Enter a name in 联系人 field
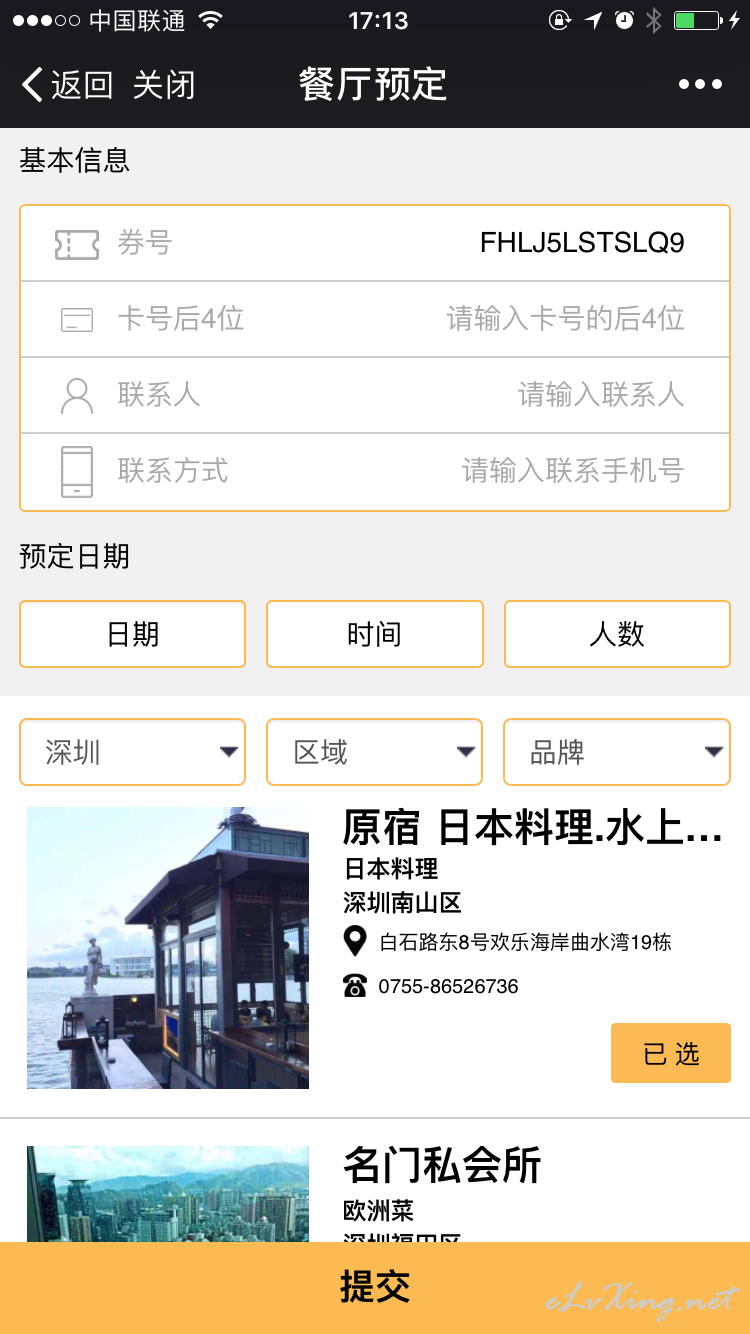750x1334 pixels. 375,395
